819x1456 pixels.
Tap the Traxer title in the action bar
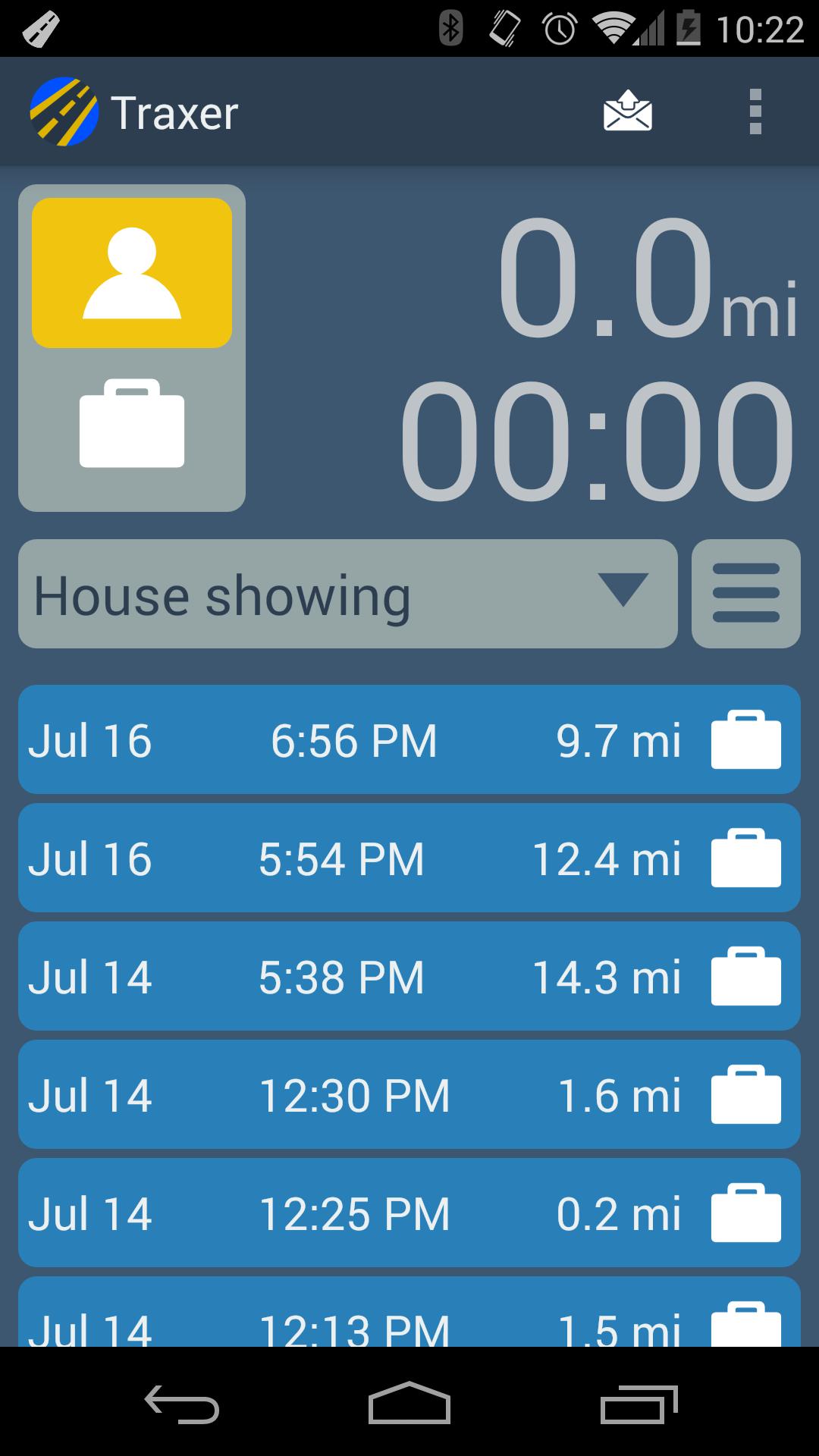[175, 111]
